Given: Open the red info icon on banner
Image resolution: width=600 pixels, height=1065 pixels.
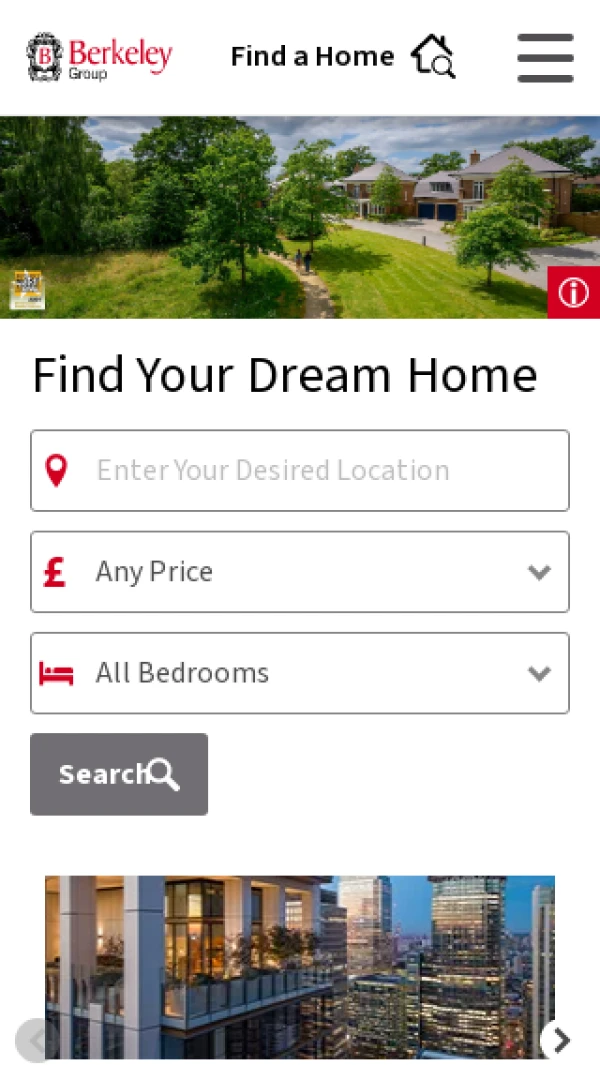Looking at the screenshot, I should 573,292.
